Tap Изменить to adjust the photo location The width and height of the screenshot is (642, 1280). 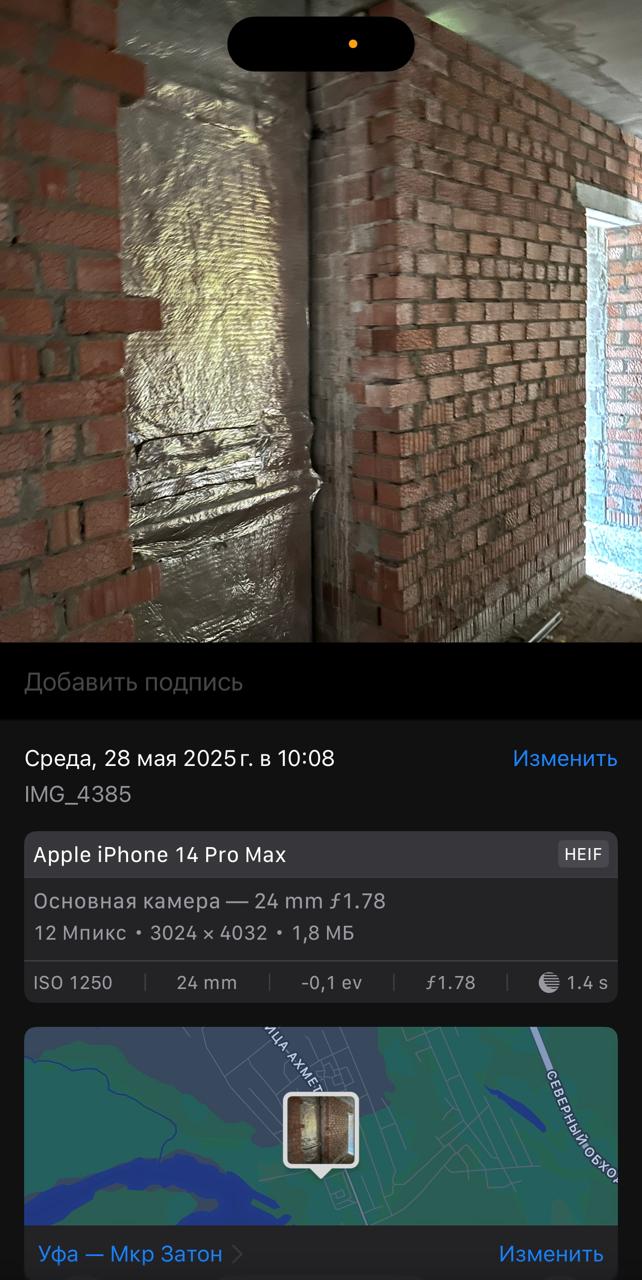(551, 1253)
